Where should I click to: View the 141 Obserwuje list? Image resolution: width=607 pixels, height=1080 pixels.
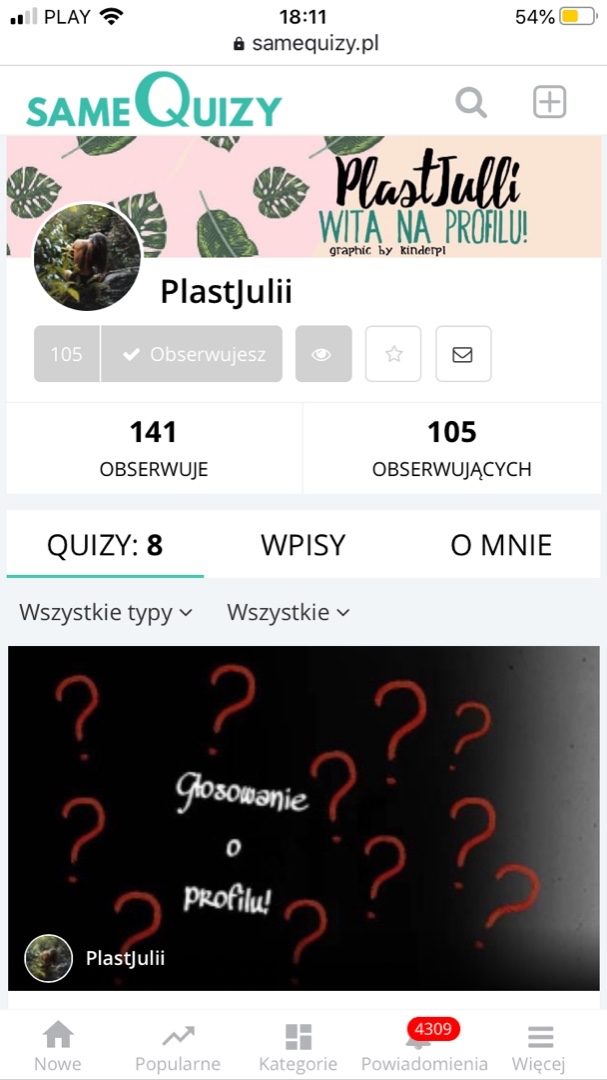154,448
